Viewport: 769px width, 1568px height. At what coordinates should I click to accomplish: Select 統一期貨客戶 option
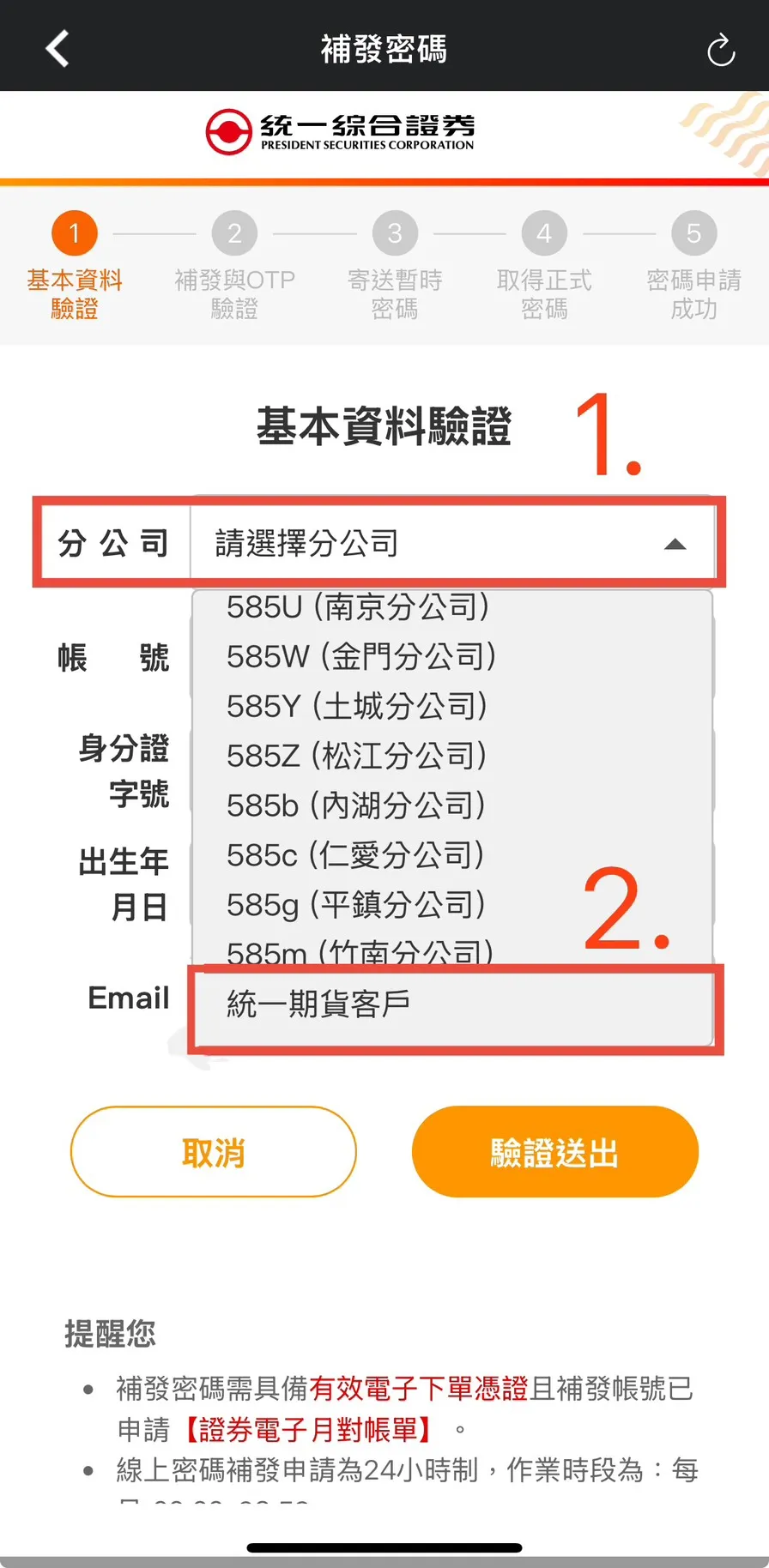319,1004
